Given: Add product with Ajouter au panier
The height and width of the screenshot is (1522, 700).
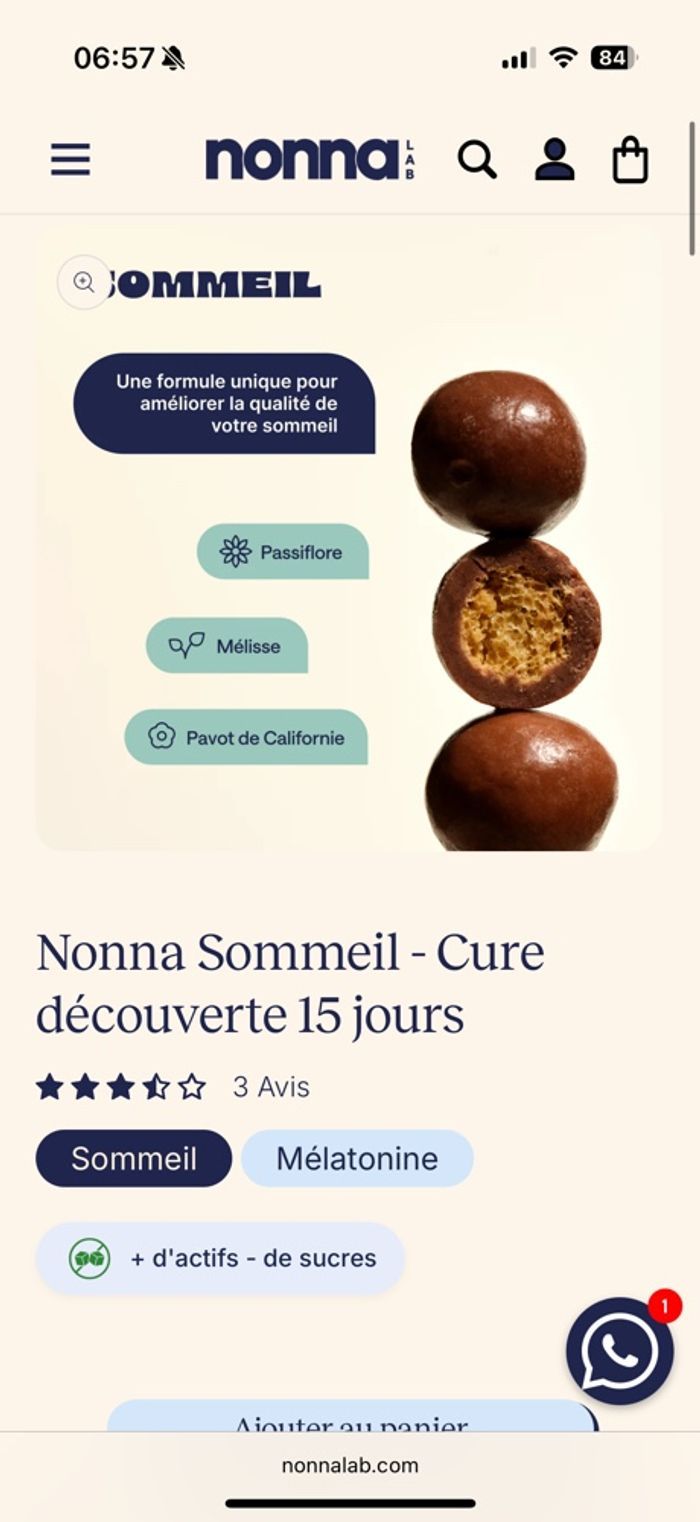Looking at the screenshot, I should [352, 1418].
